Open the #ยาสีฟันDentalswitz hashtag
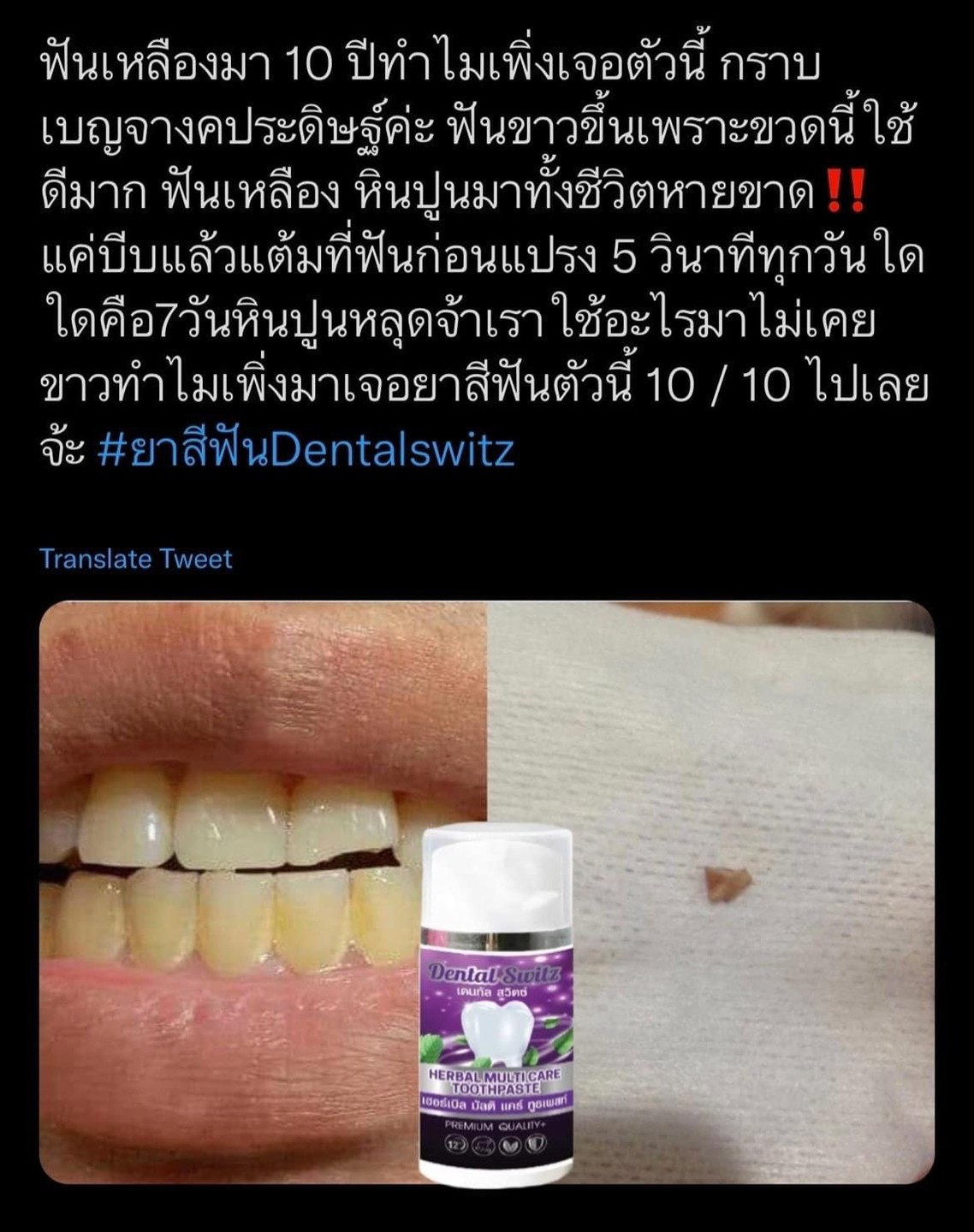The width and height of the screenshot is (974, 1232). click(x=306, y=450)
